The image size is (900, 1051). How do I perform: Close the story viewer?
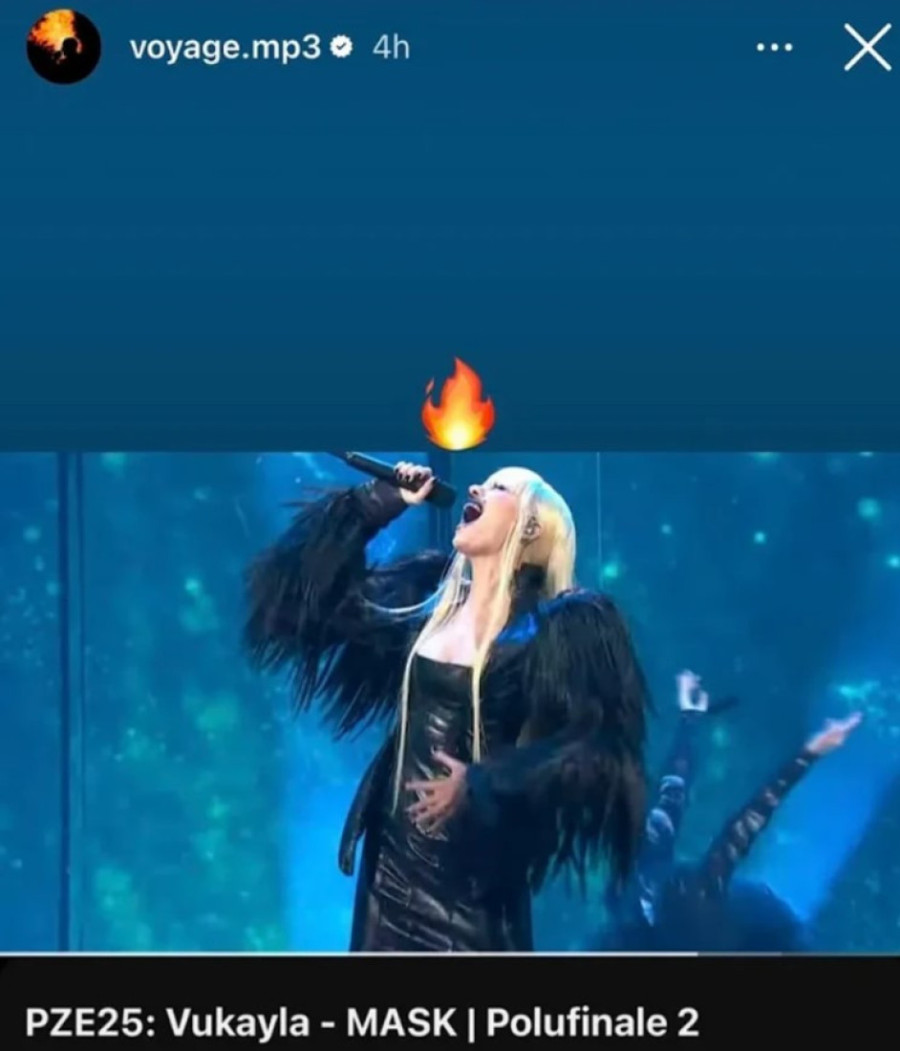pos(866,48)
